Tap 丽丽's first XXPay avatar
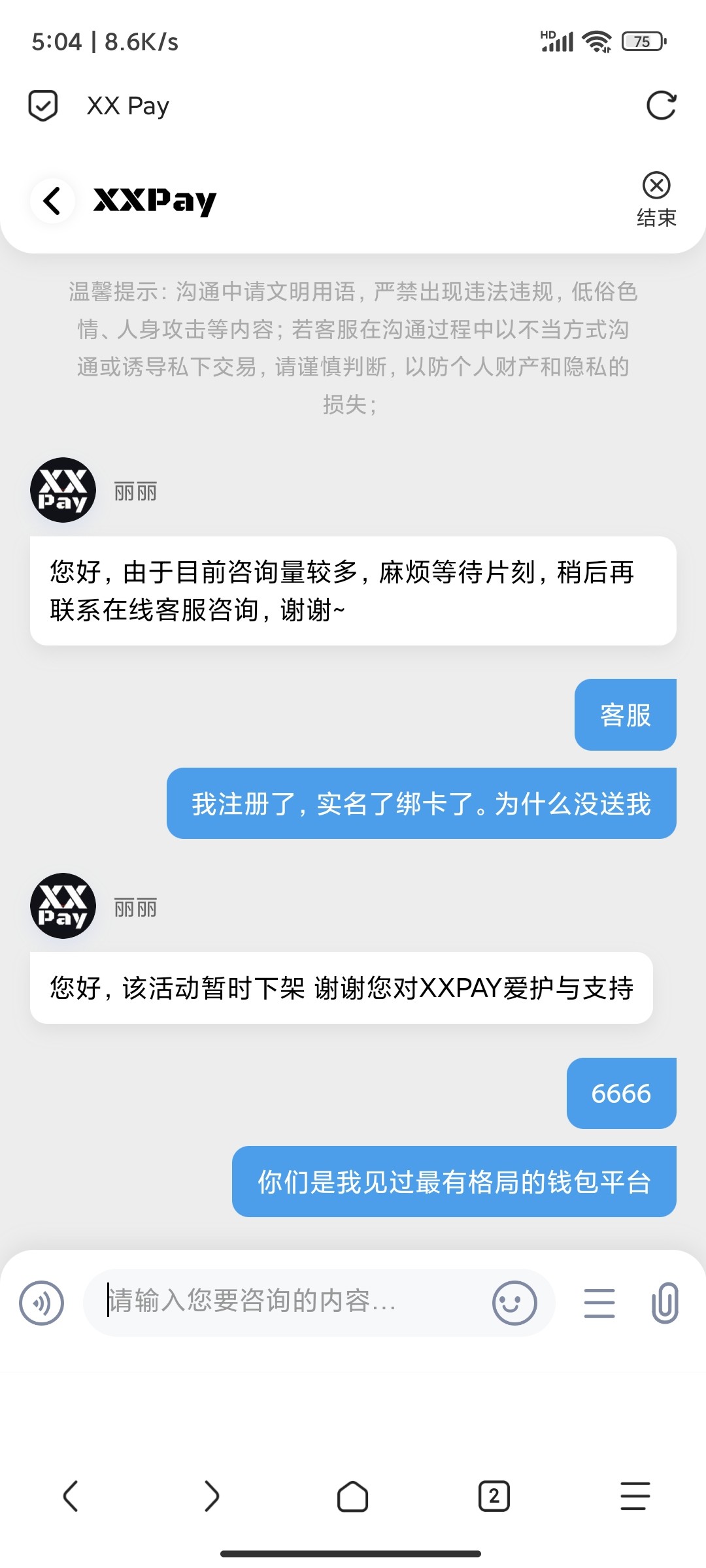 [x=63, y=490]
